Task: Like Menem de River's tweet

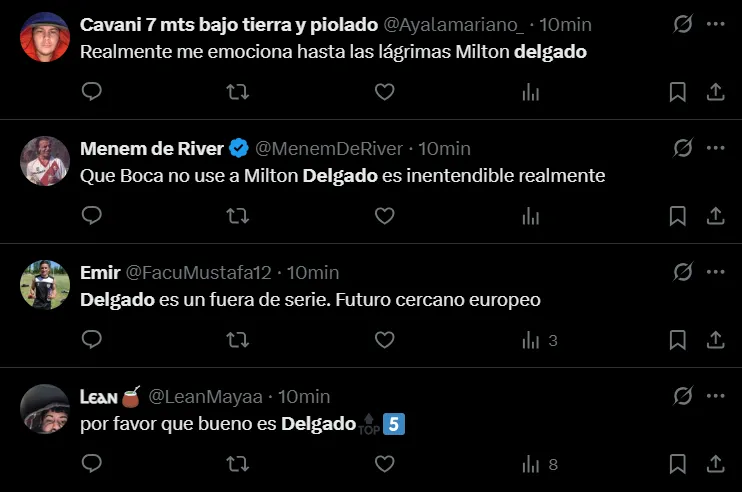Action: [384, 216]
